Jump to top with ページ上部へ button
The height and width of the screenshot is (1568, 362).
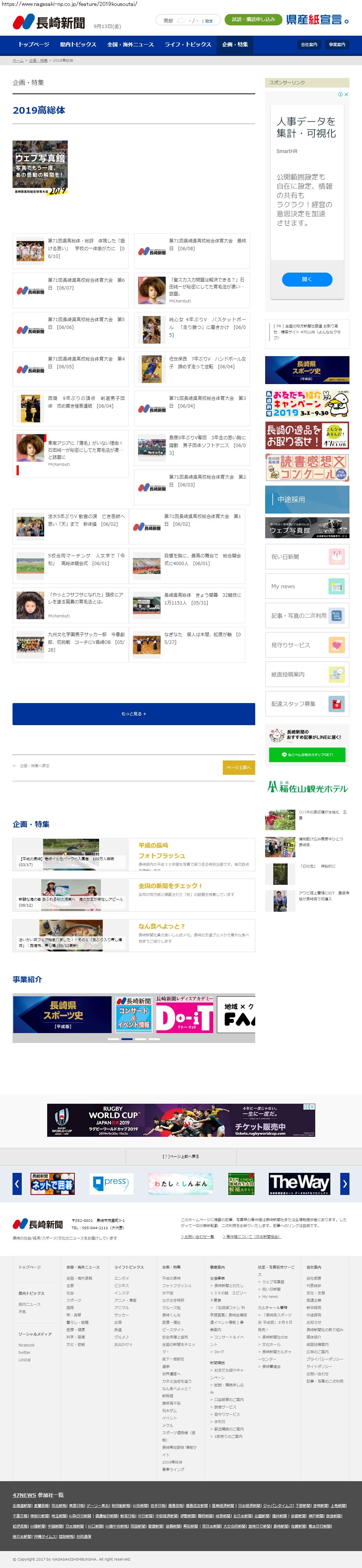click(238, 767)
